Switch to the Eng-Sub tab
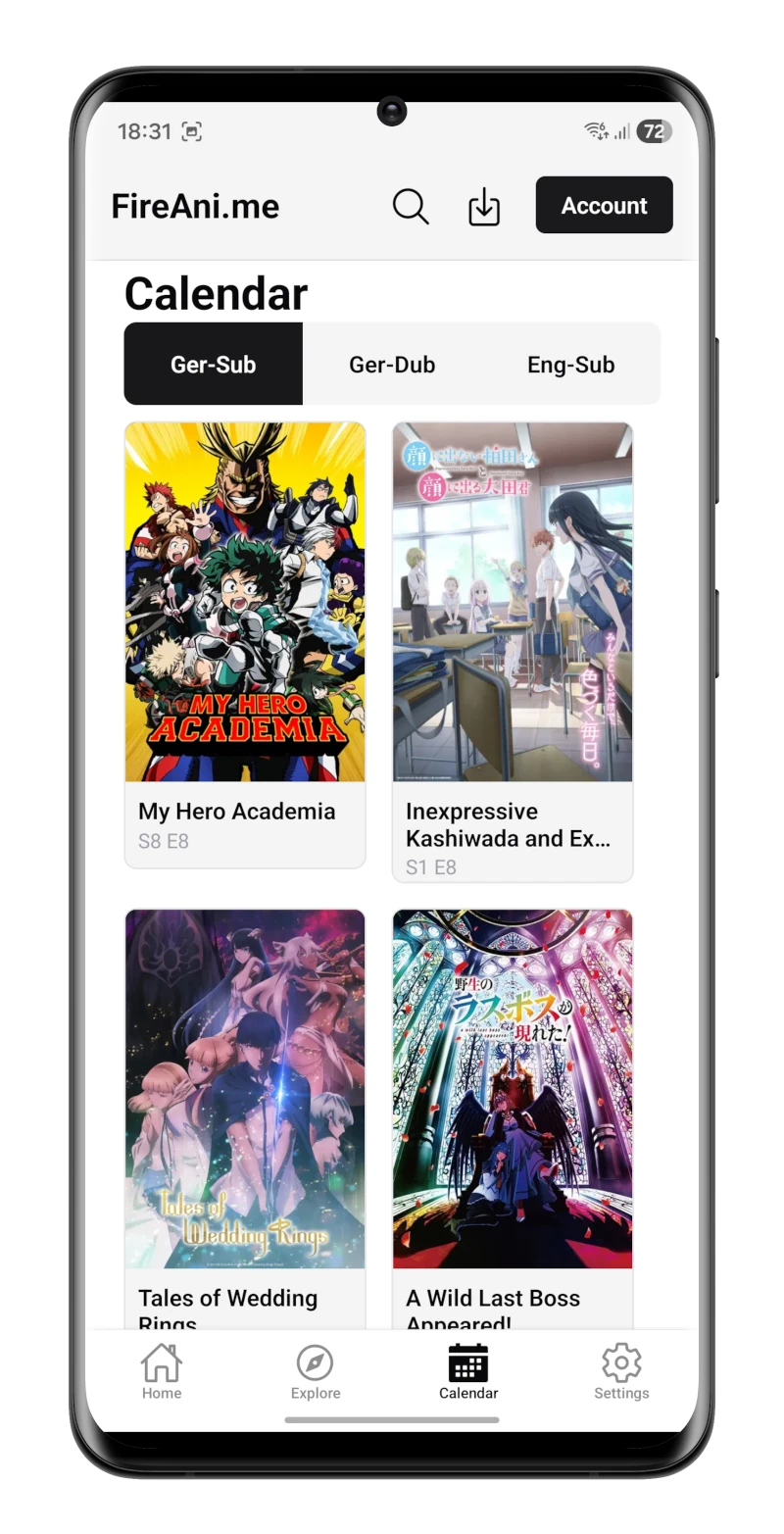Screen dimensions: 784x1534 pos(570,364)
